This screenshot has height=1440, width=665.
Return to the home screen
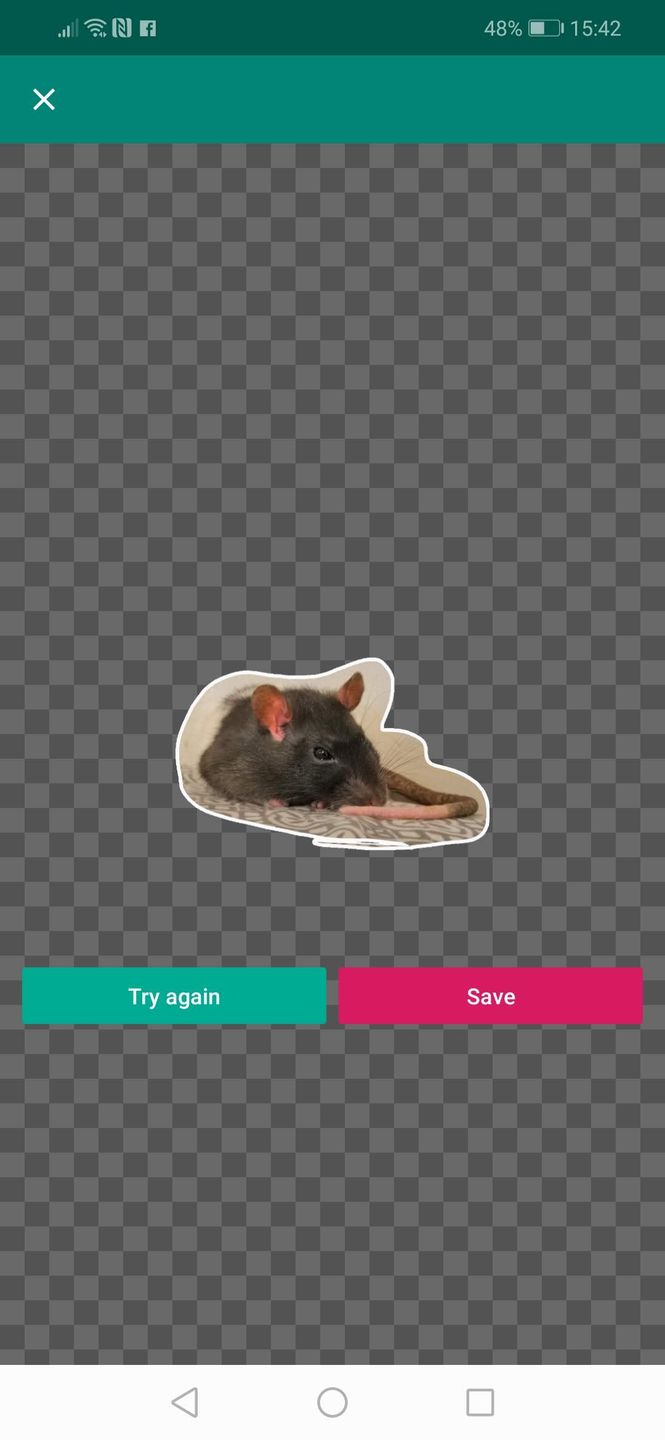coord(332,1402)
